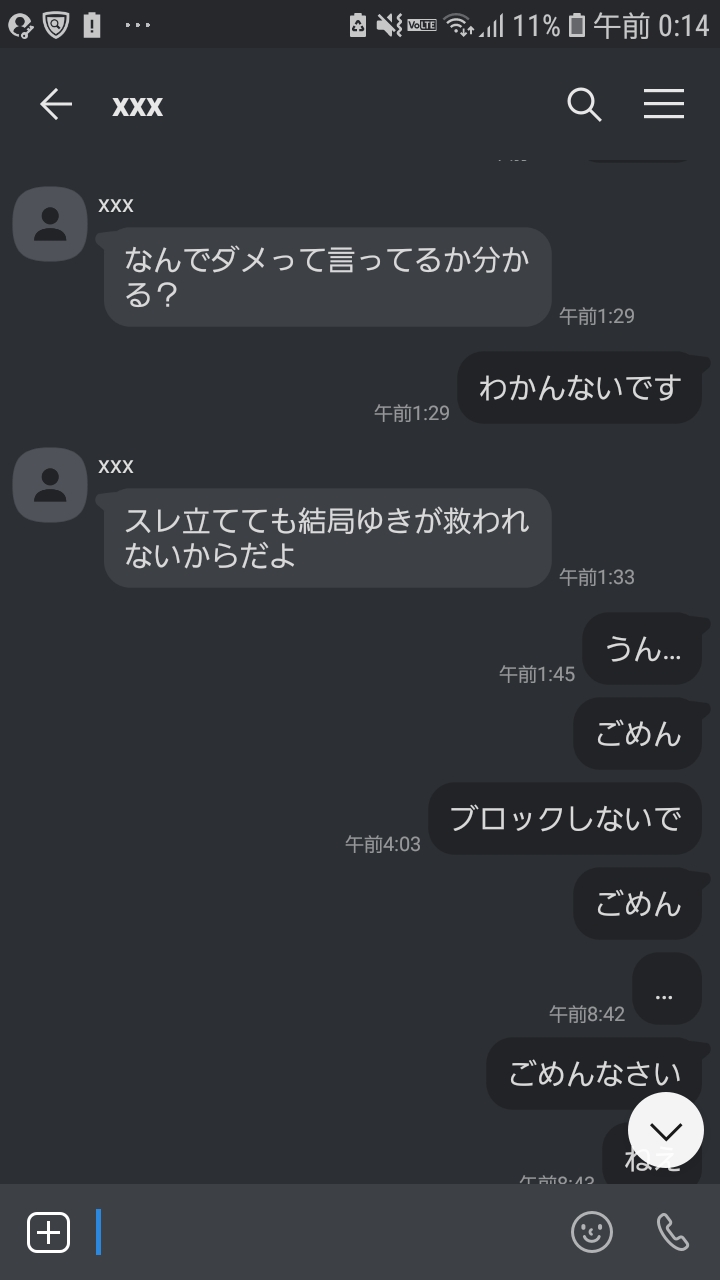Viewport: 720px width, 1280px height.
Task: Jump to the latest message
Action: click(665, 1130)
